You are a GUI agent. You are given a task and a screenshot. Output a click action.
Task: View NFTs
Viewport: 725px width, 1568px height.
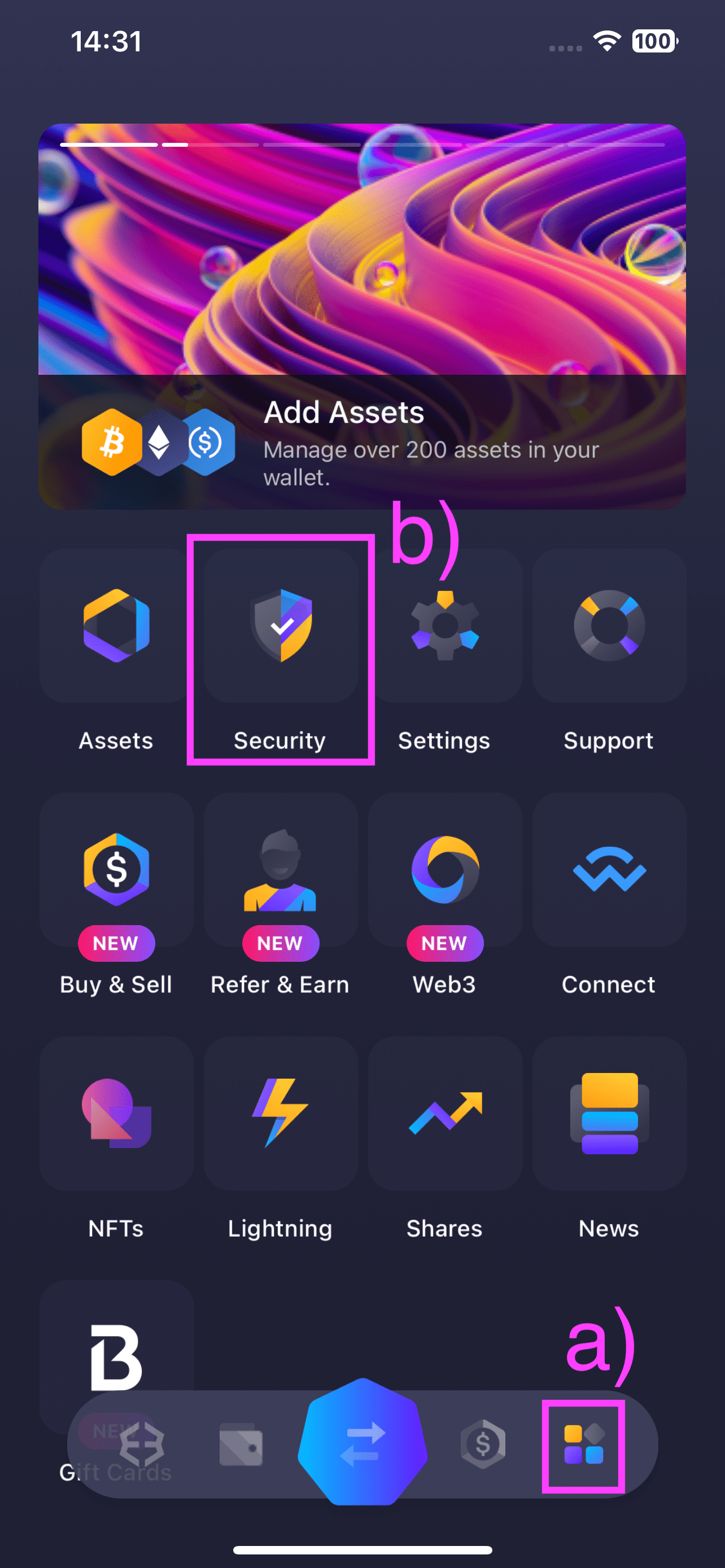pos(116,1114)
